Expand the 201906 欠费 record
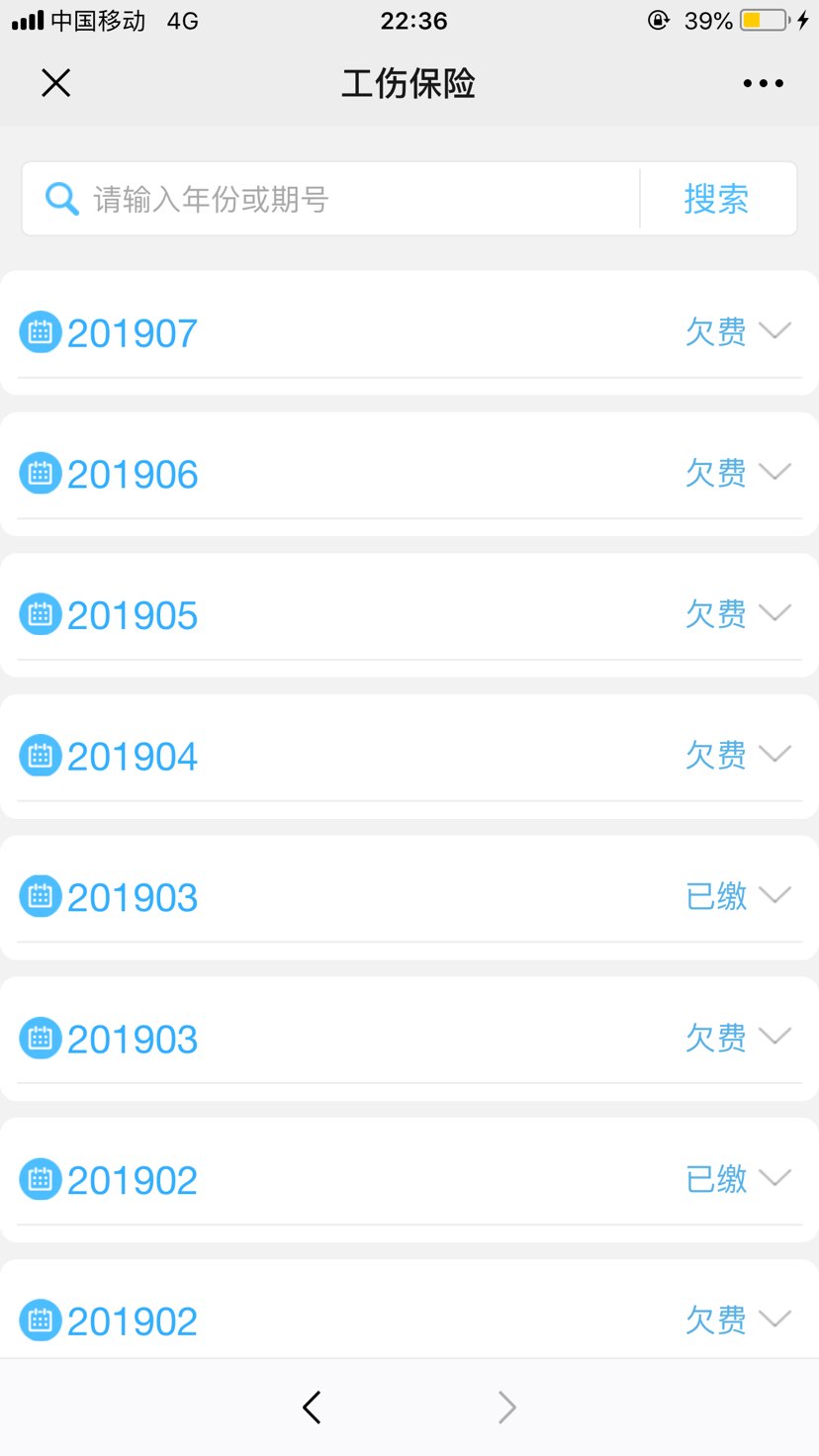Screen dimensions: 819x1456 (x=774, y=473)
